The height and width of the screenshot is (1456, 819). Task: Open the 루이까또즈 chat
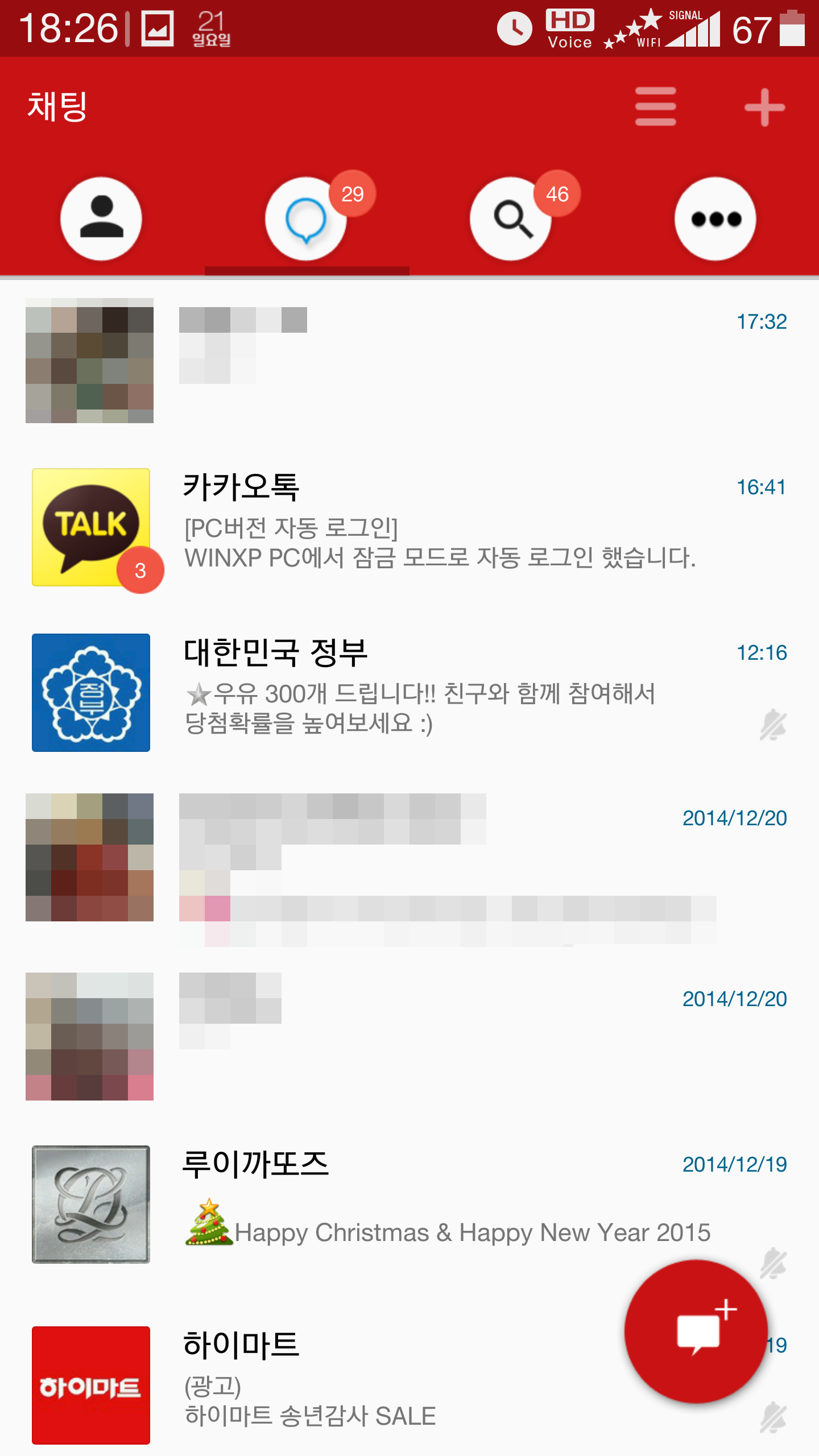(x=409, y=1204)
